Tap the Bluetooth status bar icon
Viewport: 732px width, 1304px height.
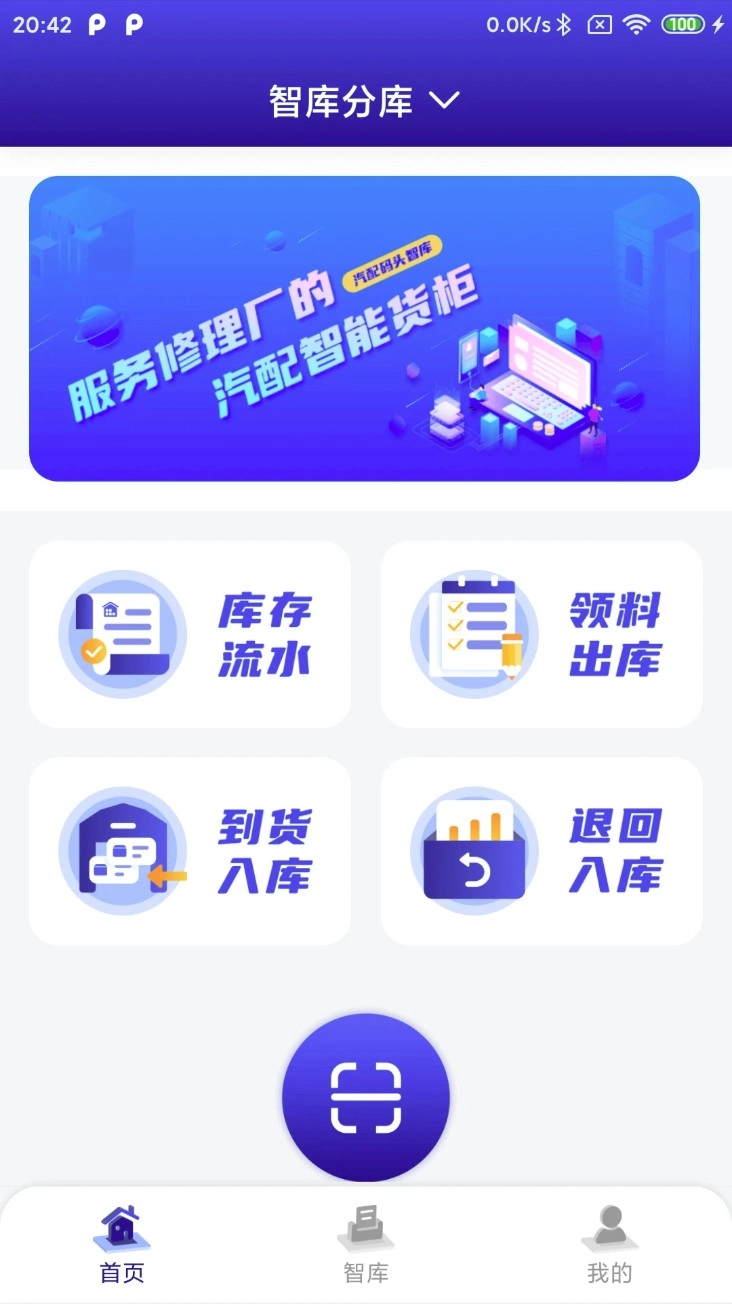[567, 24]
